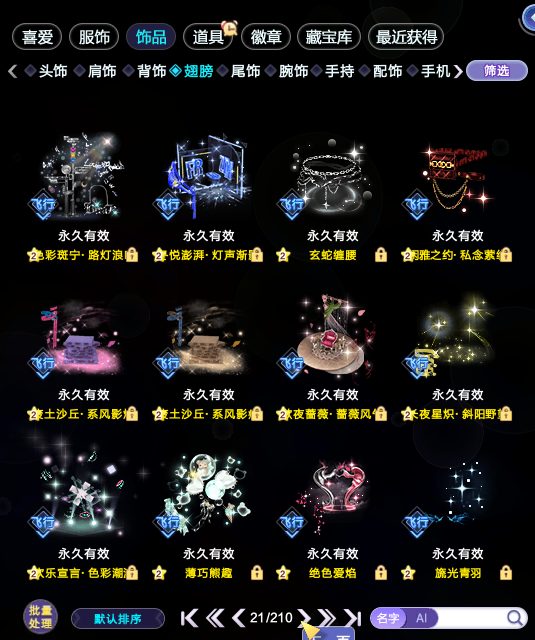
Task: Select the 绝色爱焰 item
Action: (333, 498)
